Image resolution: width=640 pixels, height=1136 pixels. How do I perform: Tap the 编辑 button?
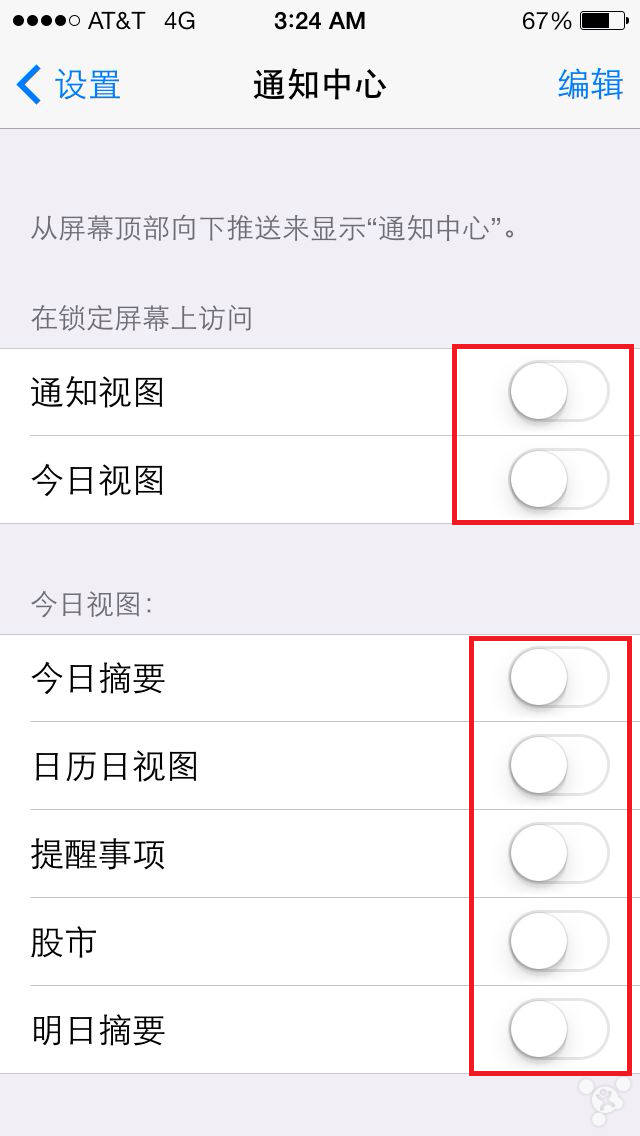pos(590,85)
